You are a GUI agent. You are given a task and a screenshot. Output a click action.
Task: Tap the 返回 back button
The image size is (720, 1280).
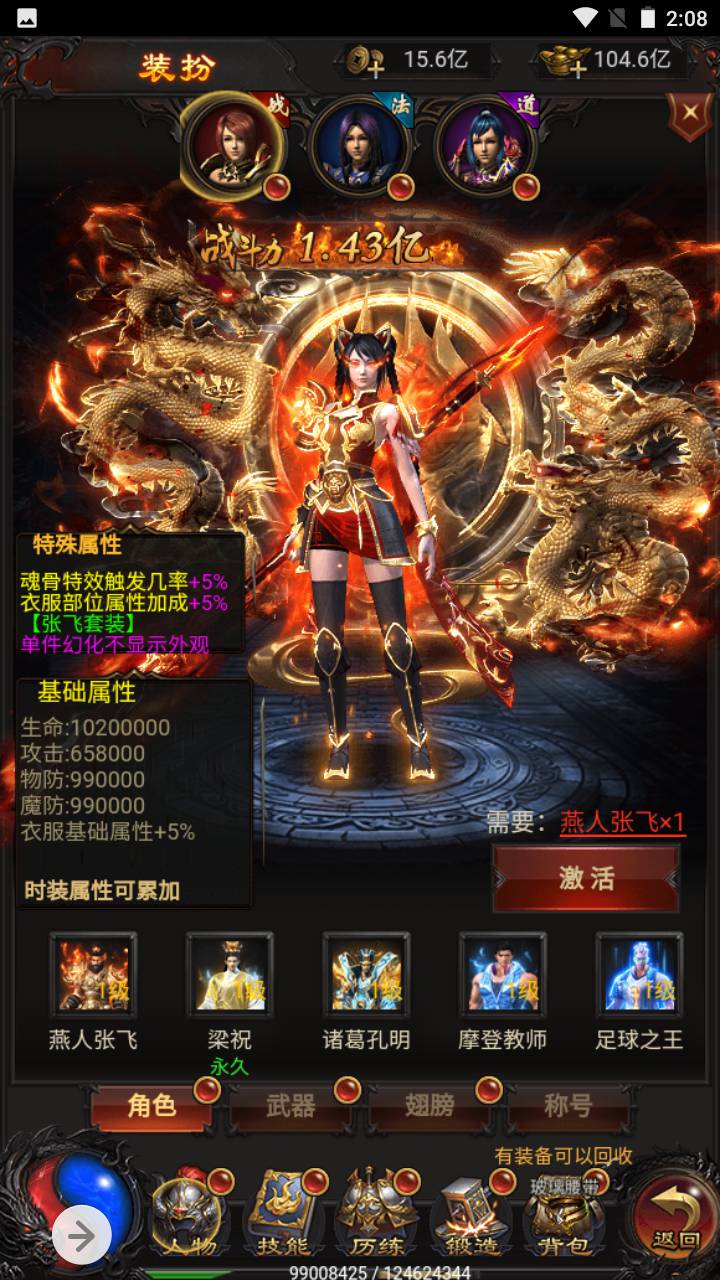tap(675, 1215)
